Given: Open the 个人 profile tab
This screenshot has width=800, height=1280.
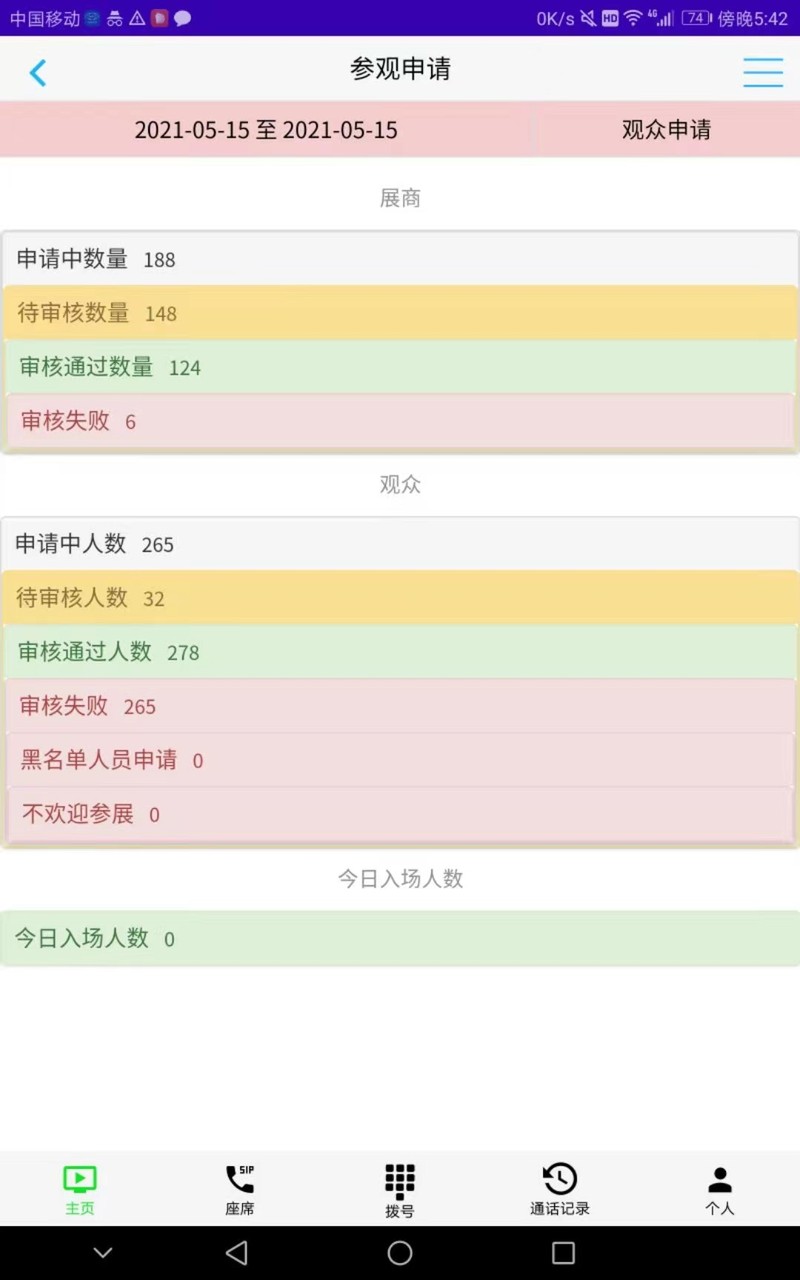Looking at the screenshot, I should (x=720, y=1190).
